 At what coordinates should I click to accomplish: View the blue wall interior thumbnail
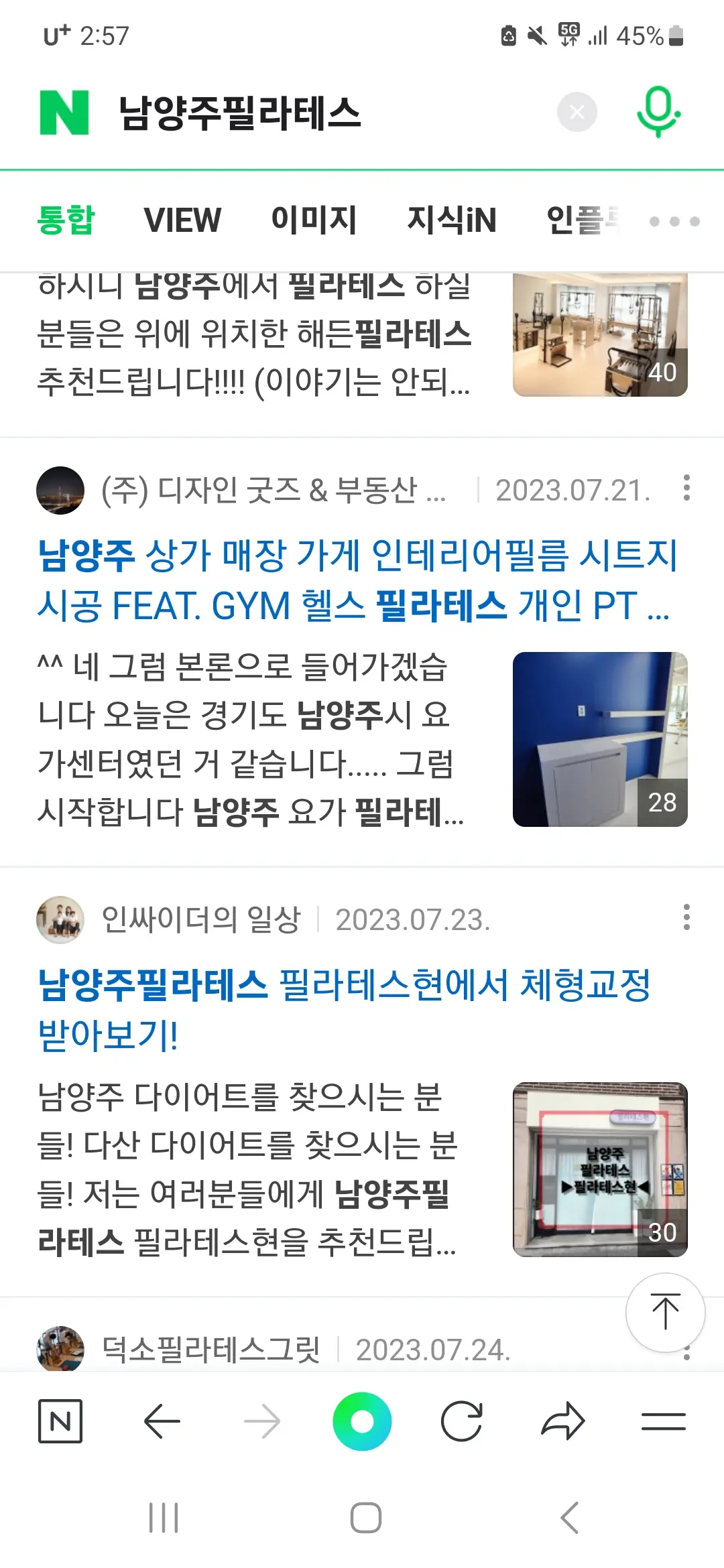[x=600, y=739]
